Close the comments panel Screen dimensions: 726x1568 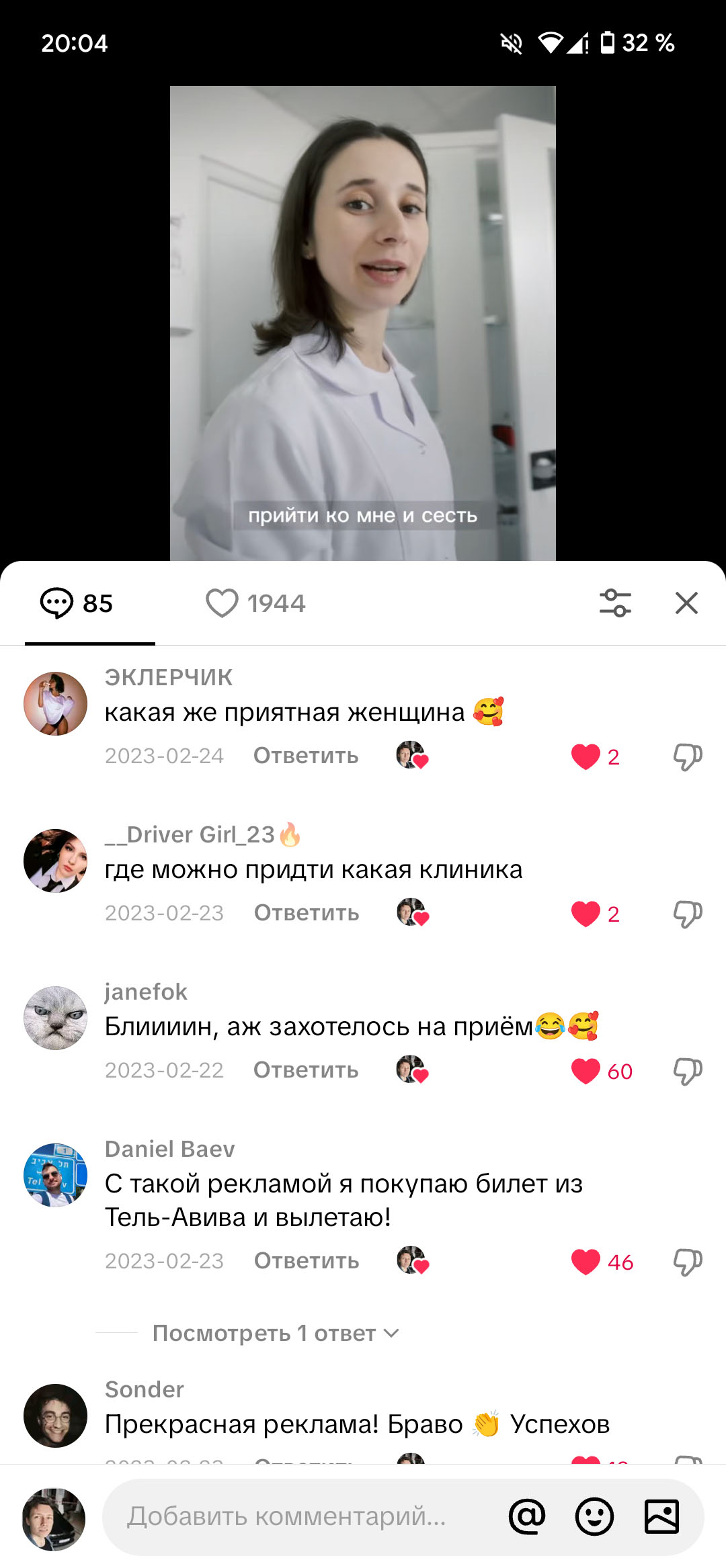click(x=686, y=603)
